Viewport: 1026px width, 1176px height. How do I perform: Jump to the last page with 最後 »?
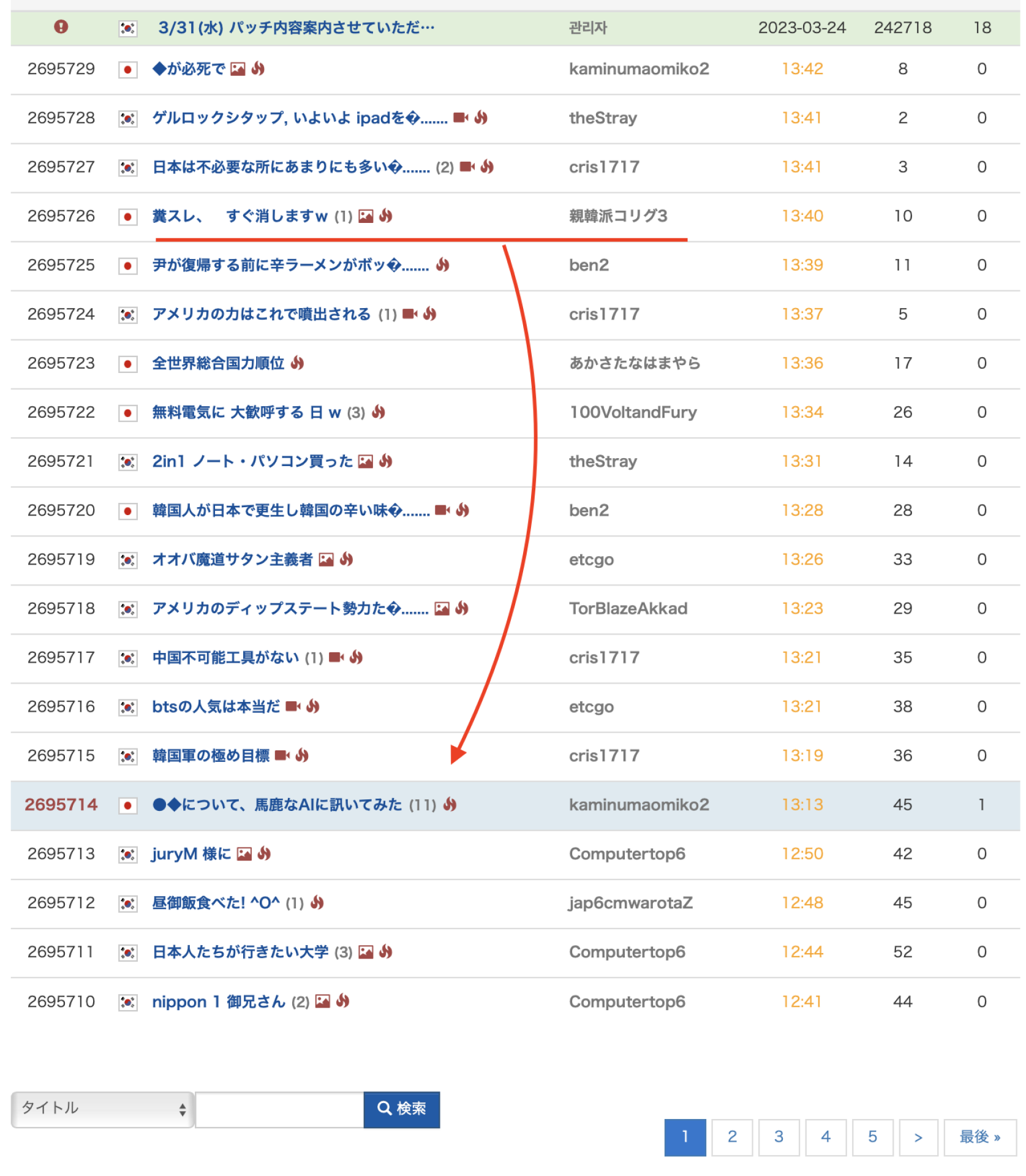[979, 1137]
